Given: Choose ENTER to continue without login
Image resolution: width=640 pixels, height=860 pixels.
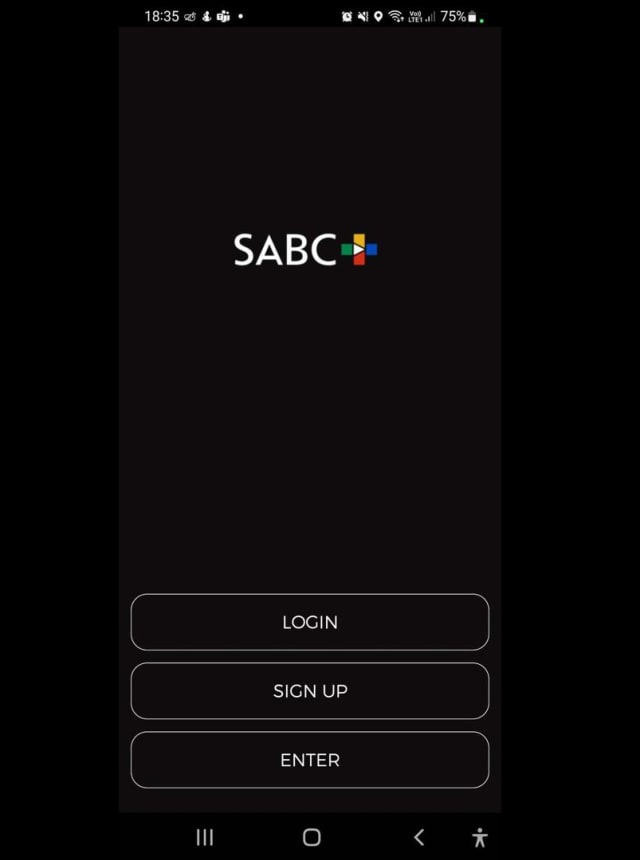Looking at the screenshot, I should (310, 760).
